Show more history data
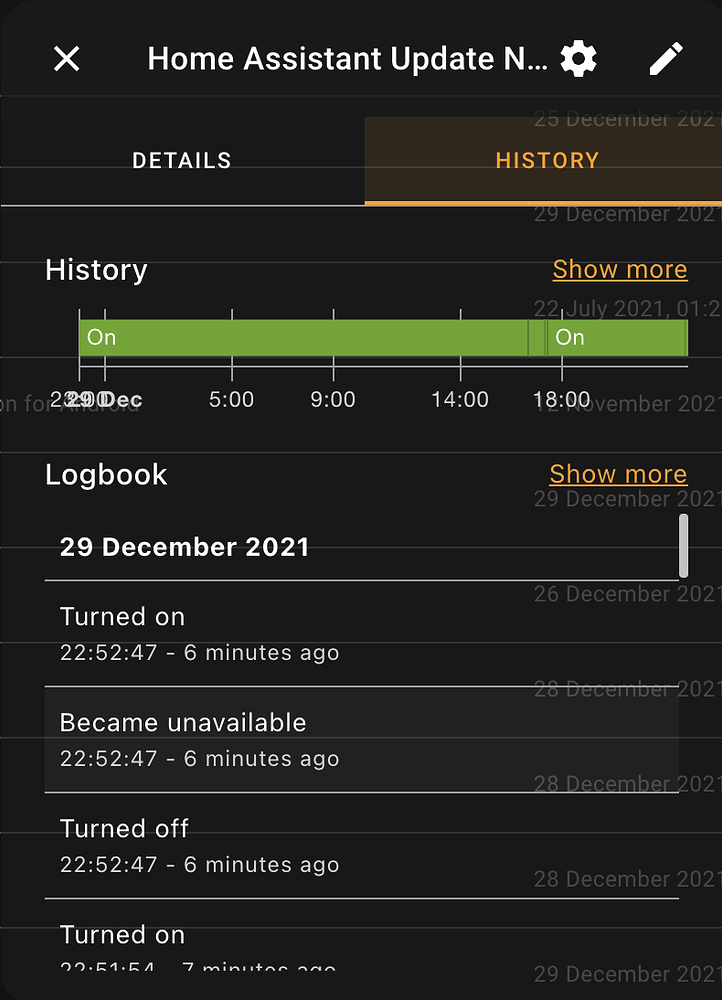This screenshot has height=1000, width=722. [620, 269]
